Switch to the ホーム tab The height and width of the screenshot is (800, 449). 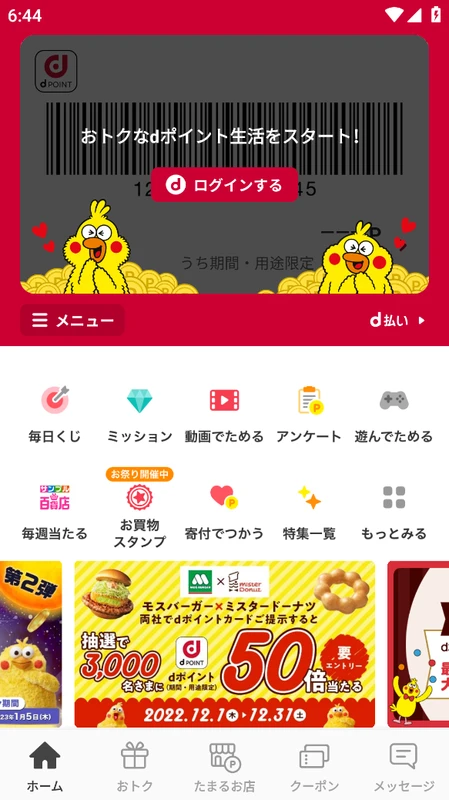45,765
